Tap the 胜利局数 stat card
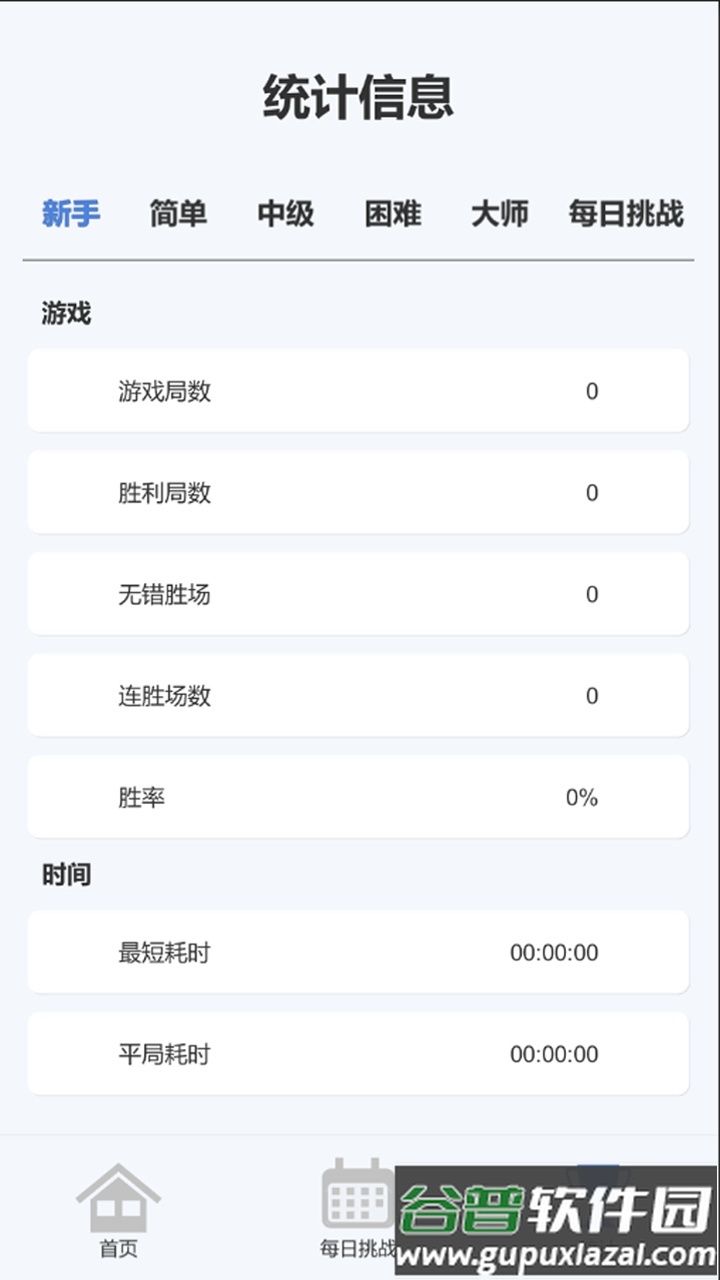The height and width of the screenshot is (1280, 720). (x=358, y=492)
